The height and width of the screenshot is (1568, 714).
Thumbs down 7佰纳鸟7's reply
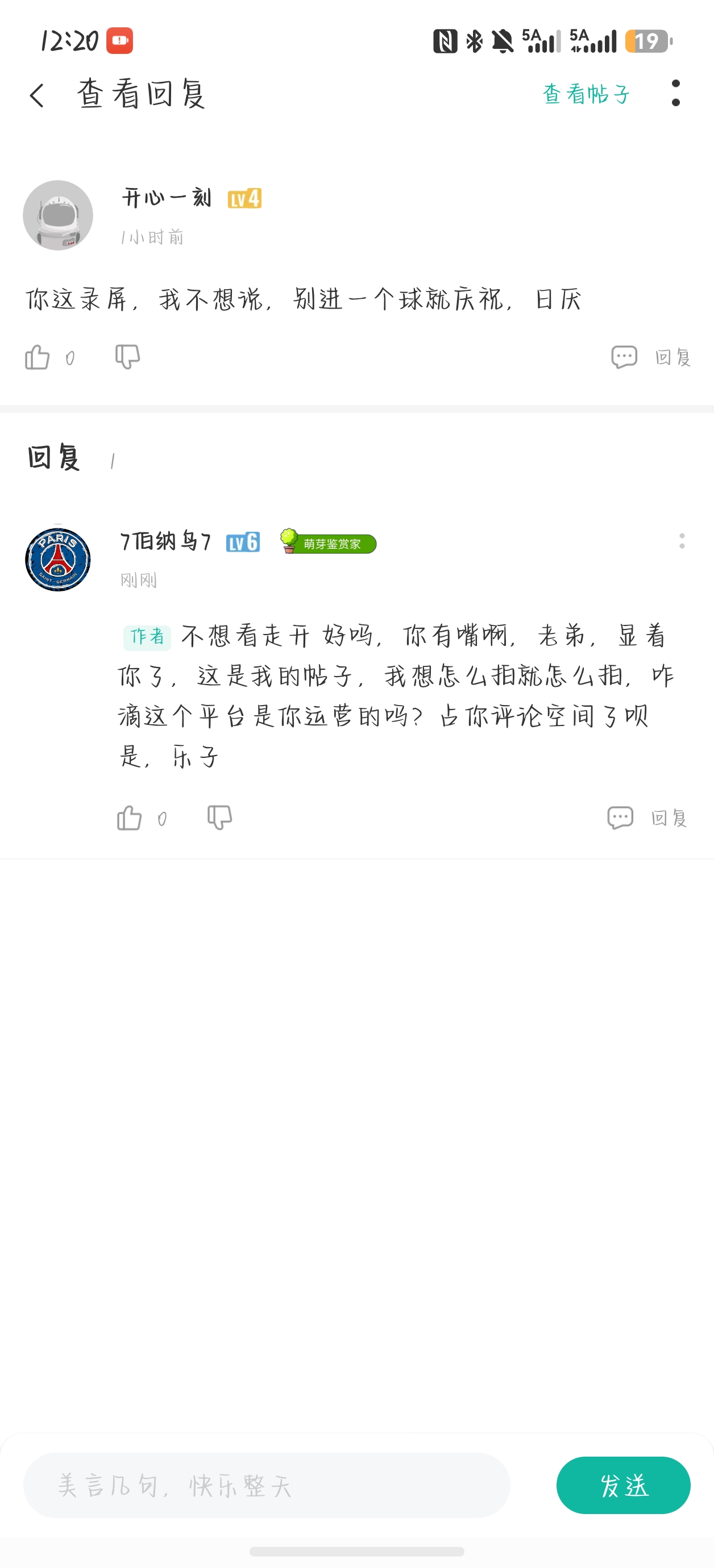pos(219,819)
